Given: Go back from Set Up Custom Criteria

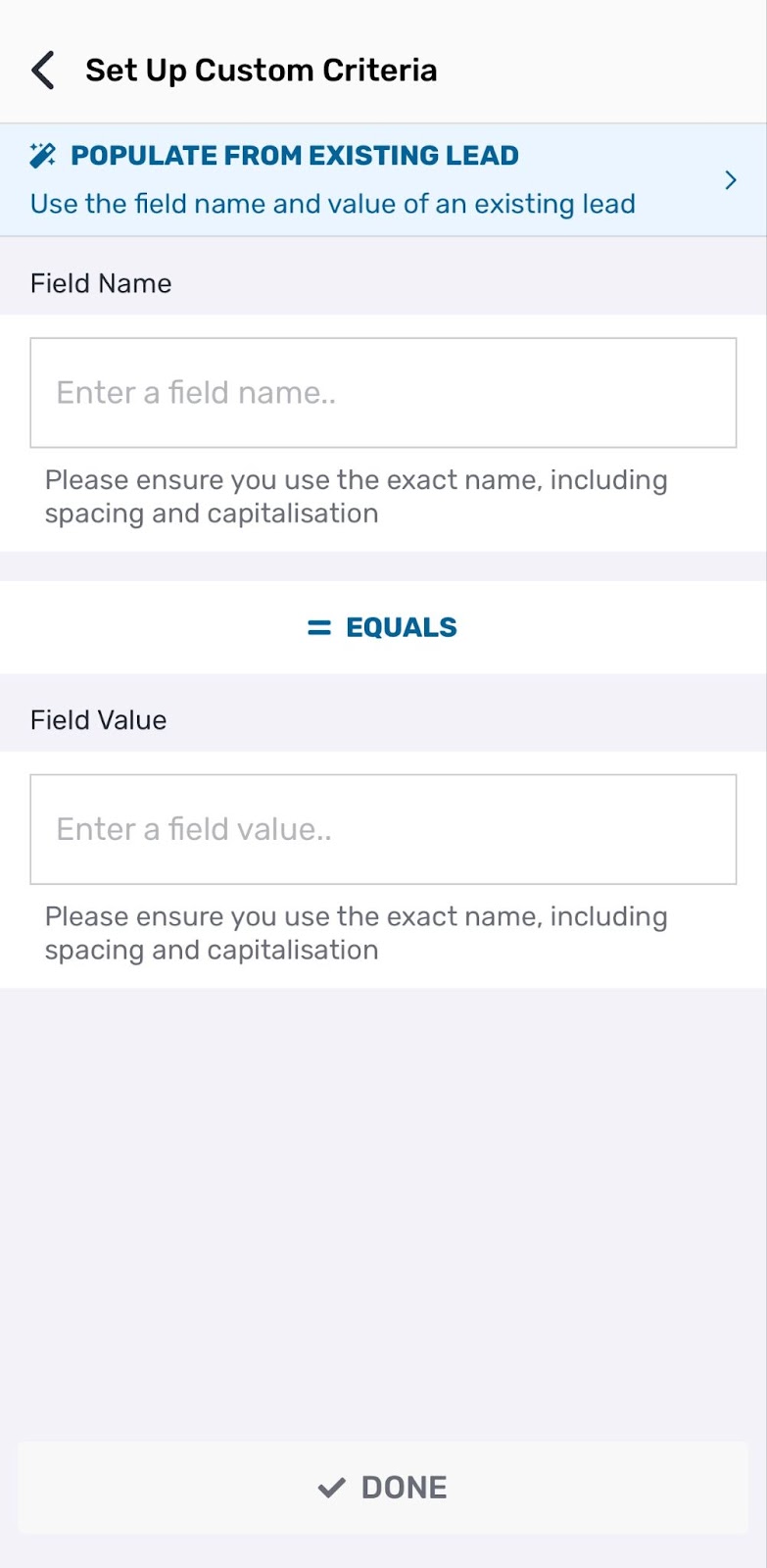Looking at the screenshot, I should coord(43,71).
